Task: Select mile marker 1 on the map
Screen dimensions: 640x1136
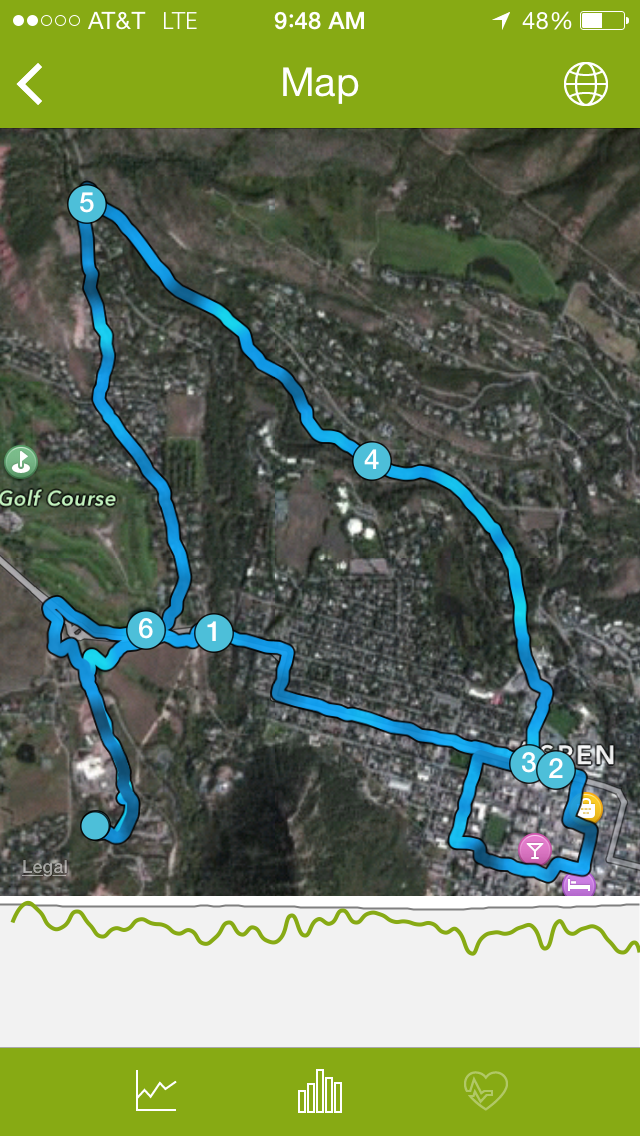Action: click(x=213, y=633)
